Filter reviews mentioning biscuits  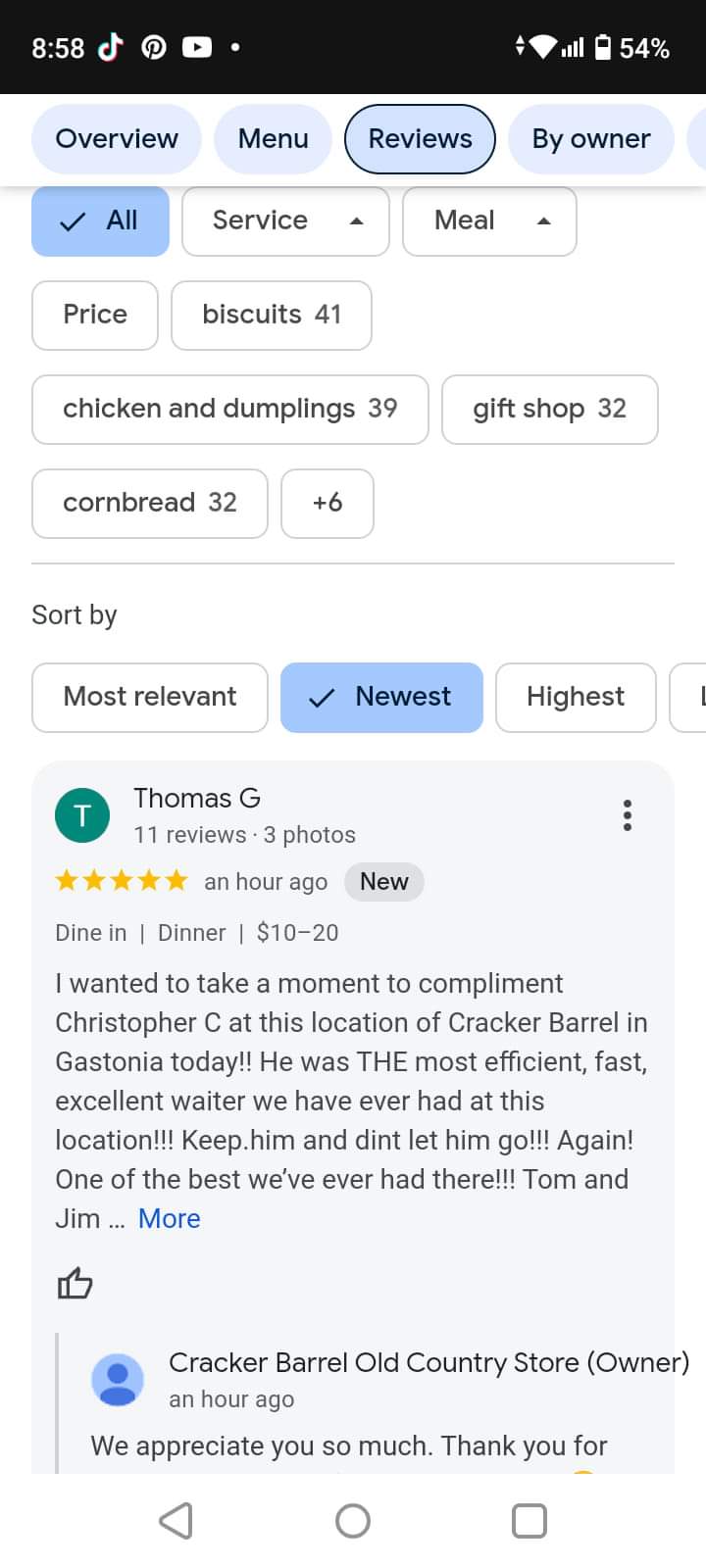(x=271, y=315)
